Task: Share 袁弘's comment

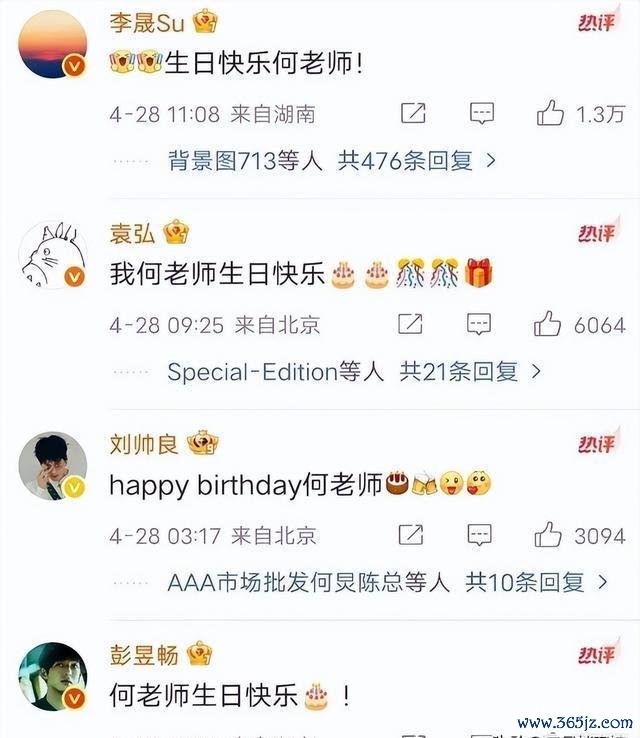Action: (x=410, y=324)
